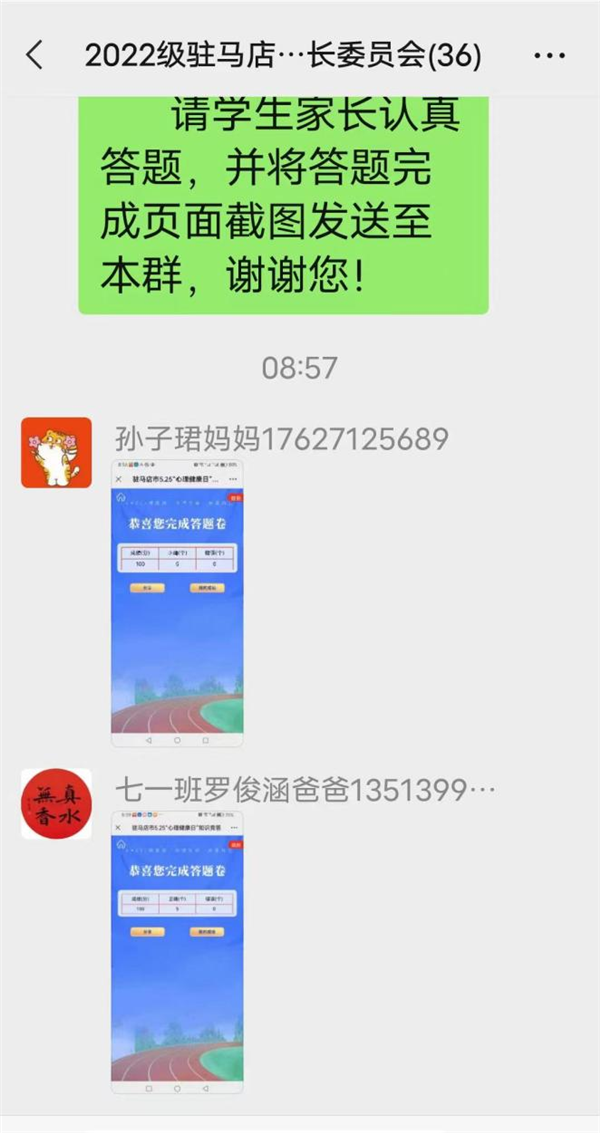View the screenshot image sent by 孙子珺妈妈

pyautogui.click(x=177, y=602)
